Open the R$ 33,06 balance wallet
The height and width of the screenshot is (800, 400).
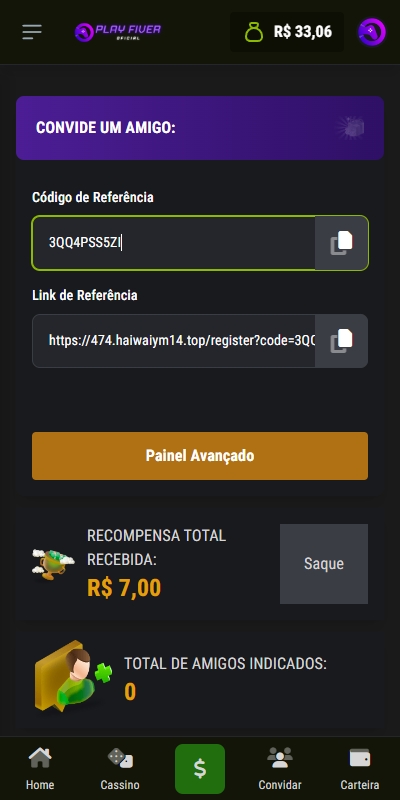(287, 32)
